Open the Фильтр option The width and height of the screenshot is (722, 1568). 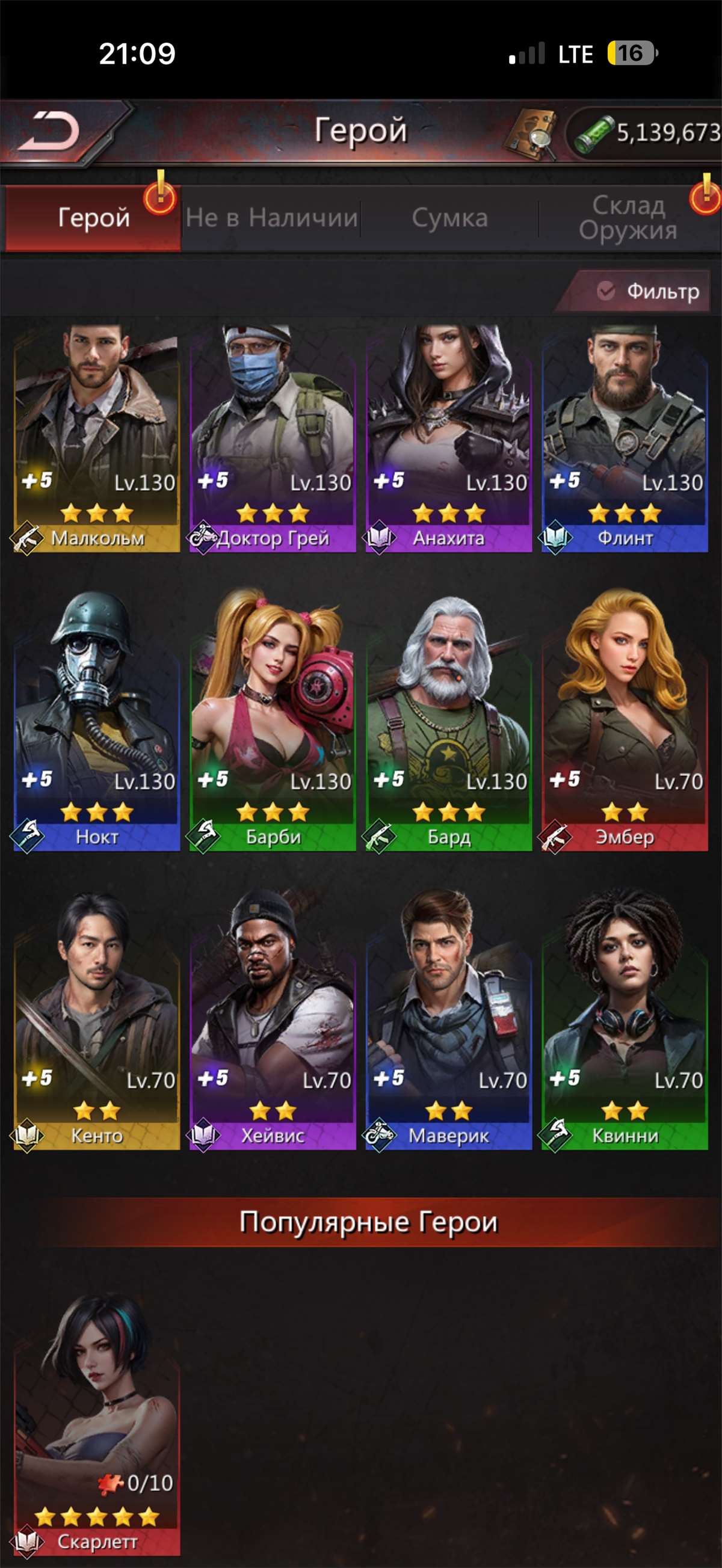pos(650,292)
